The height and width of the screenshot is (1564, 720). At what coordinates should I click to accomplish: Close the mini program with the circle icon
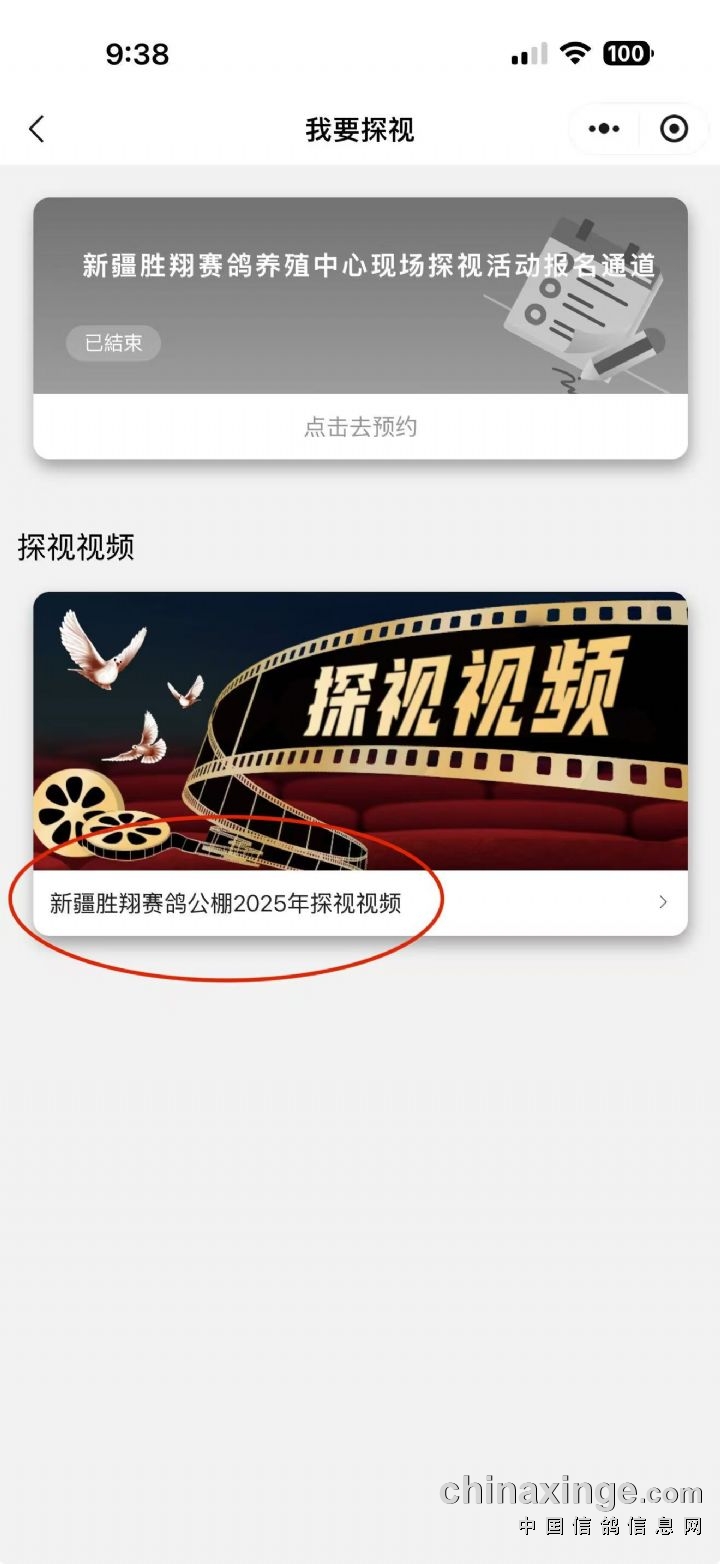pos(675,129)
